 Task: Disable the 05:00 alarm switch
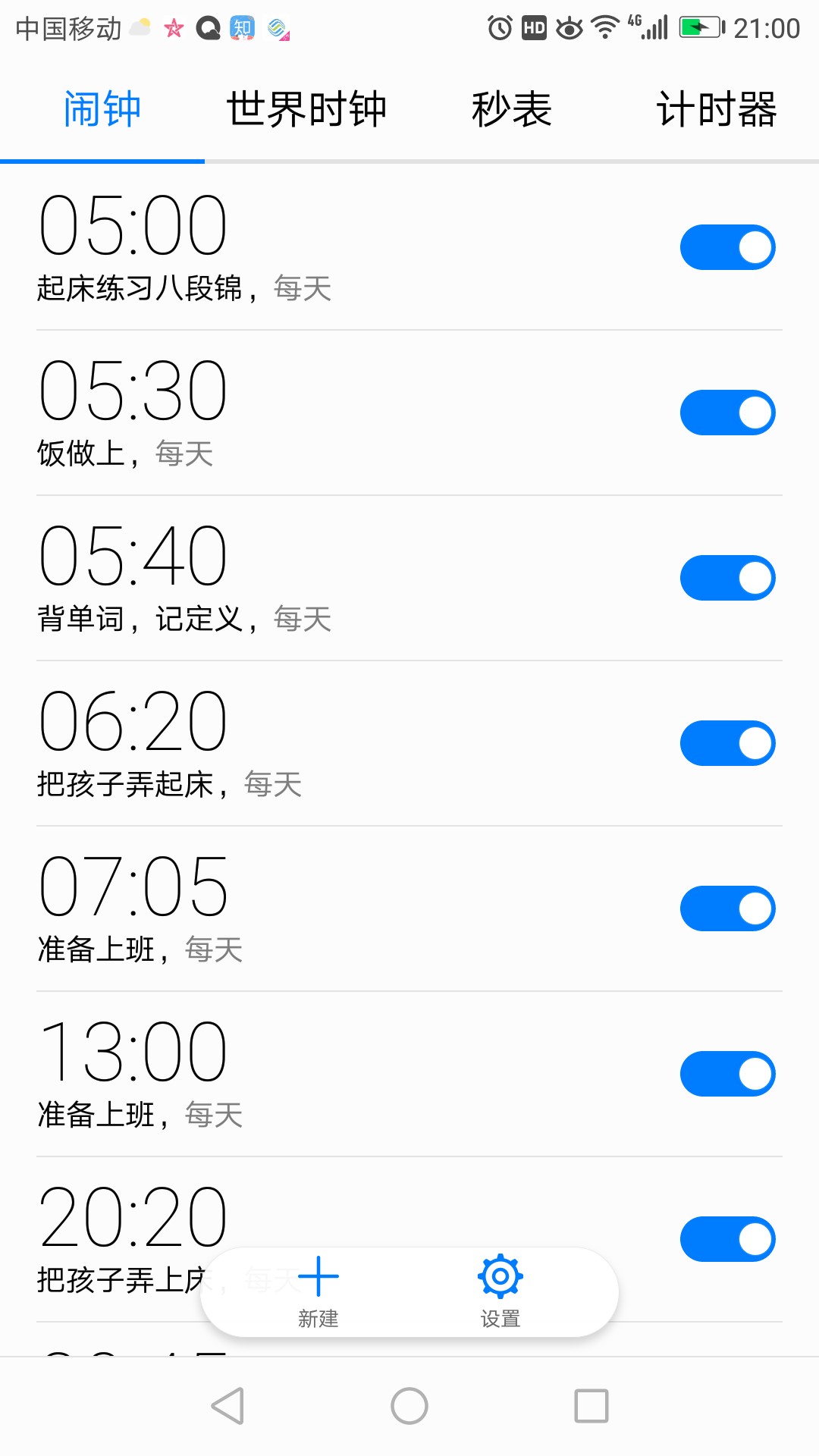click(727, 247)
